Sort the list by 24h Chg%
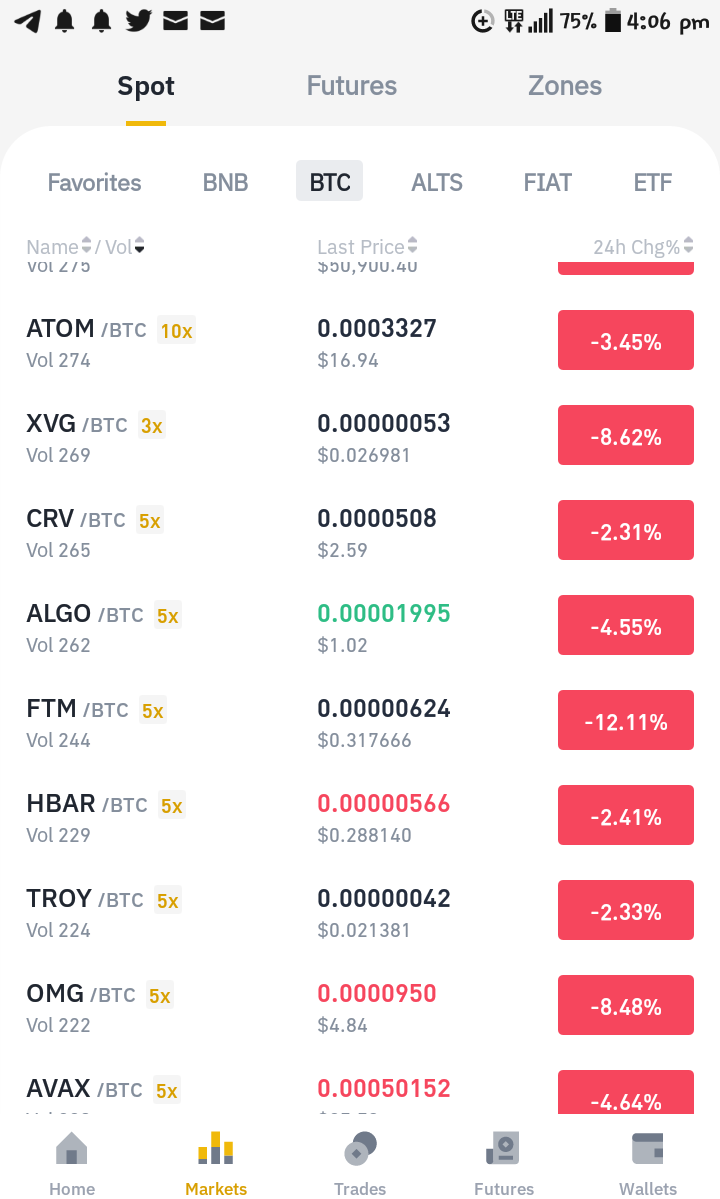This screenshot has width=720, height=1199. click(644, 246)
